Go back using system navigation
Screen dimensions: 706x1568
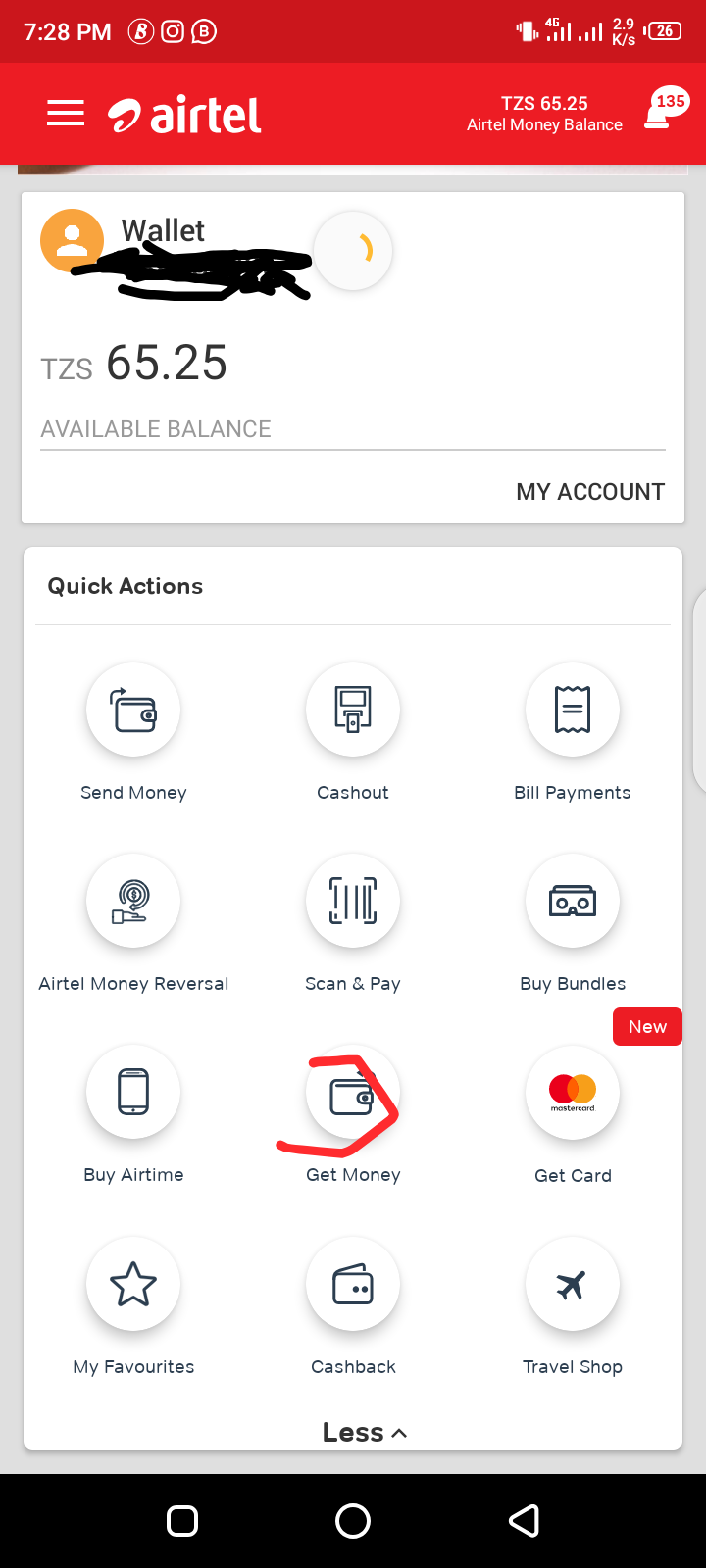click(525, 1520)
